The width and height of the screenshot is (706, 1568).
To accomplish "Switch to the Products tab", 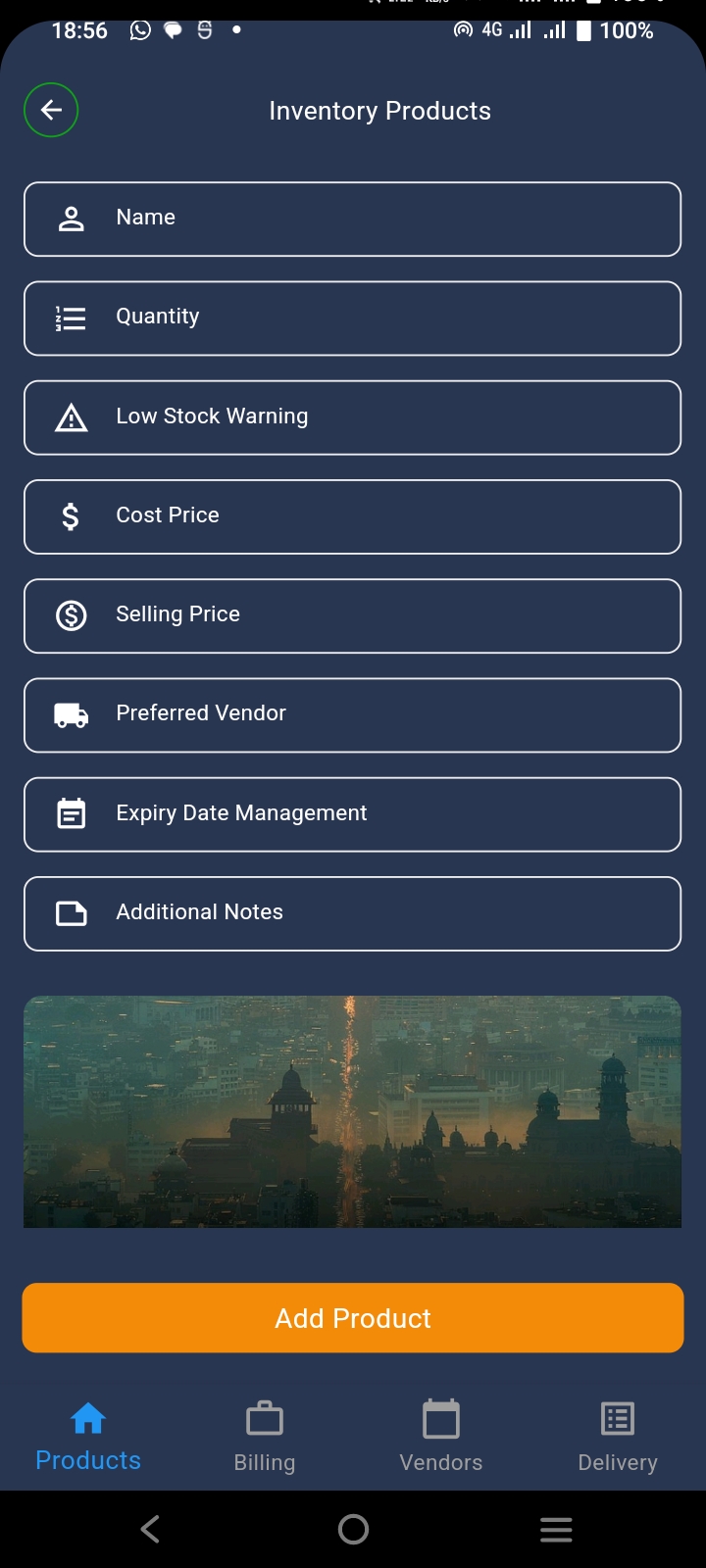I will pos(88,1437).
